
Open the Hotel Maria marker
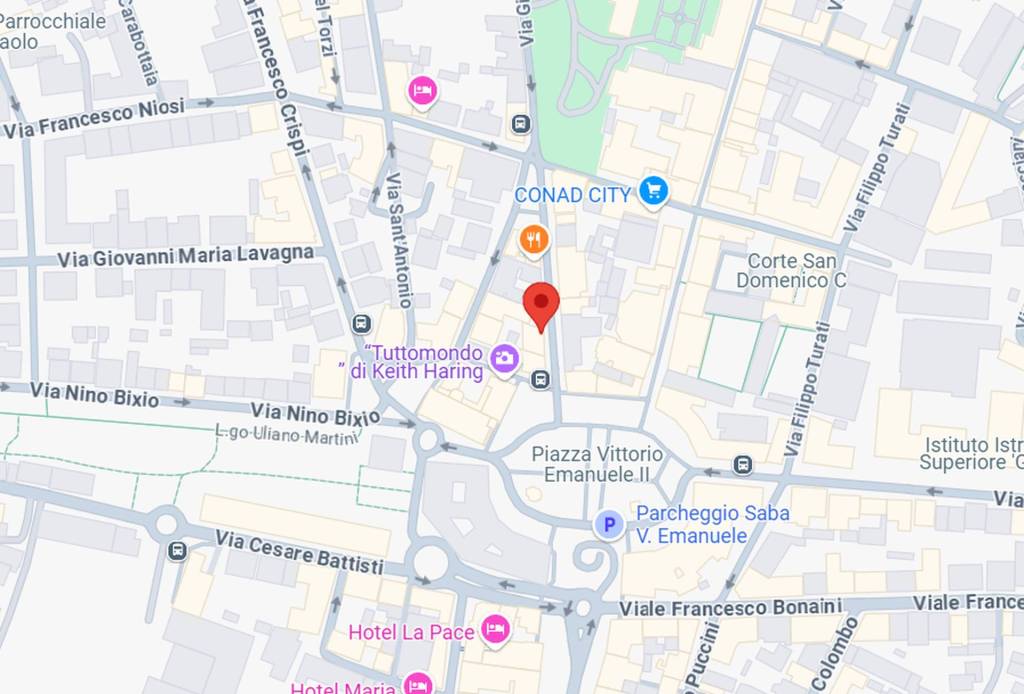418,685
